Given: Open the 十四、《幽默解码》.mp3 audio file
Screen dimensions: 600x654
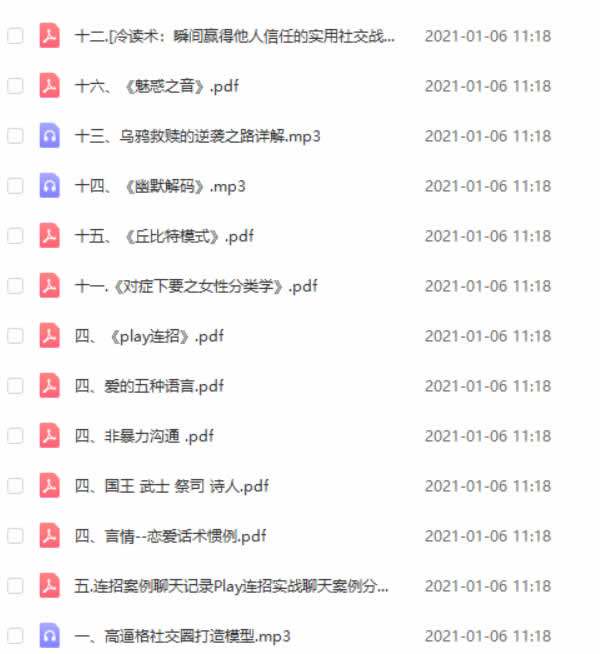Looking at the screenshot, I should (160, 186).
